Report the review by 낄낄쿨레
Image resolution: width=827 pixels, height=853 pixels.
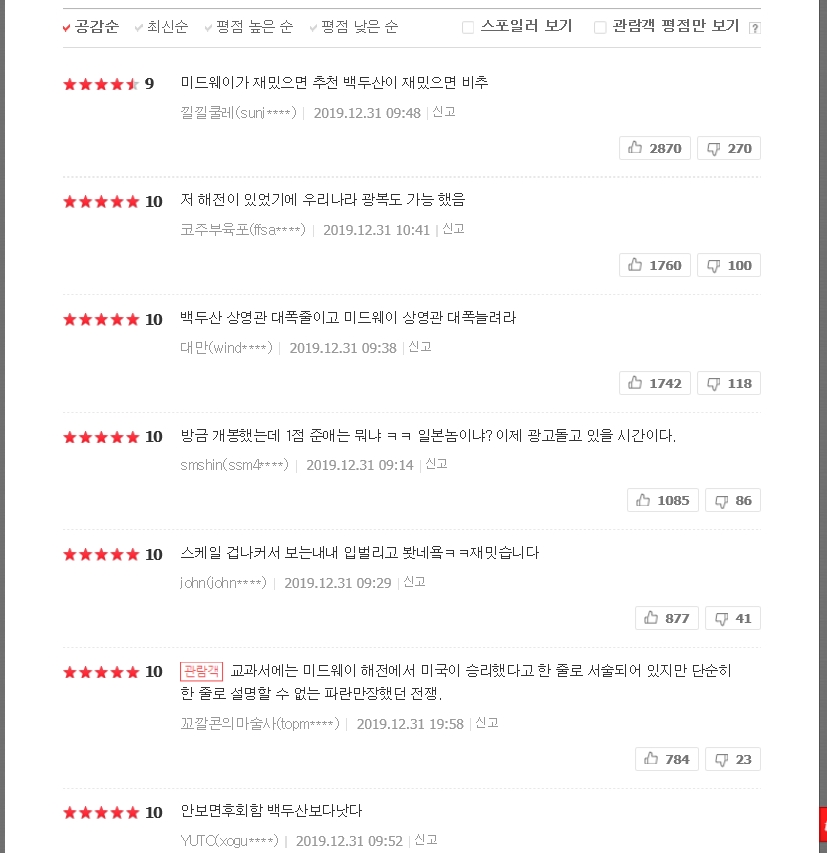point(443,112)
